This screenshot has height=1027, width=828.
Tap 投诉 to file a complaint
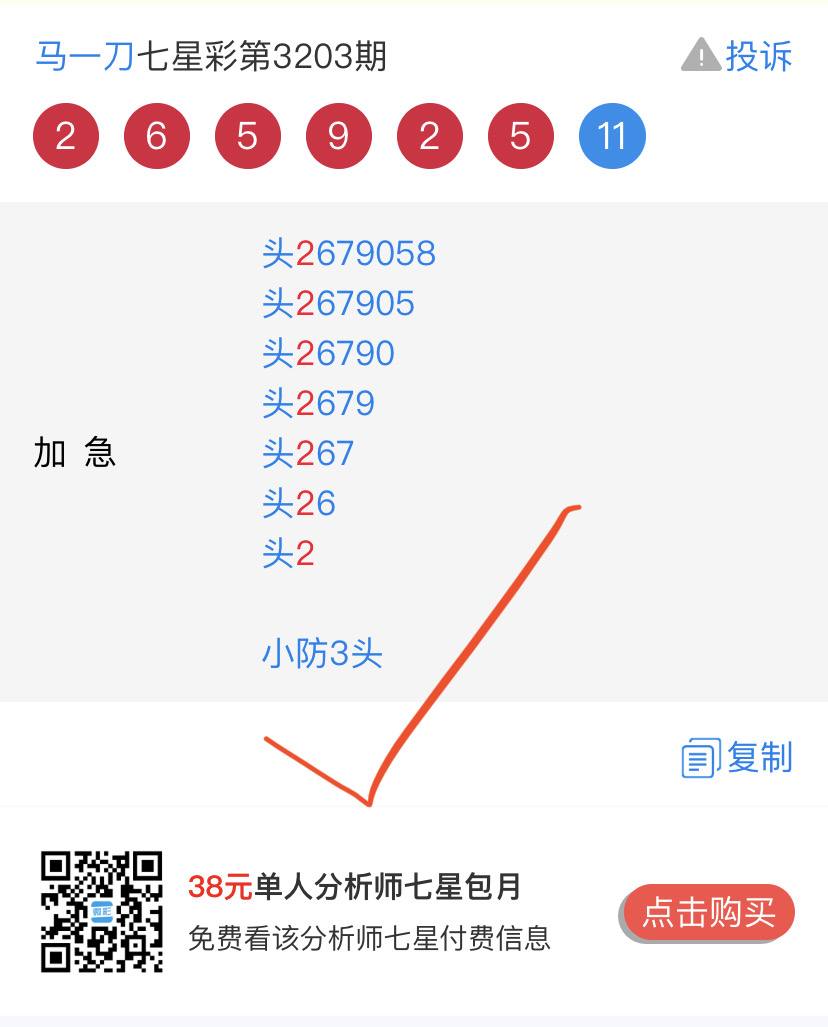click(738, 56)
